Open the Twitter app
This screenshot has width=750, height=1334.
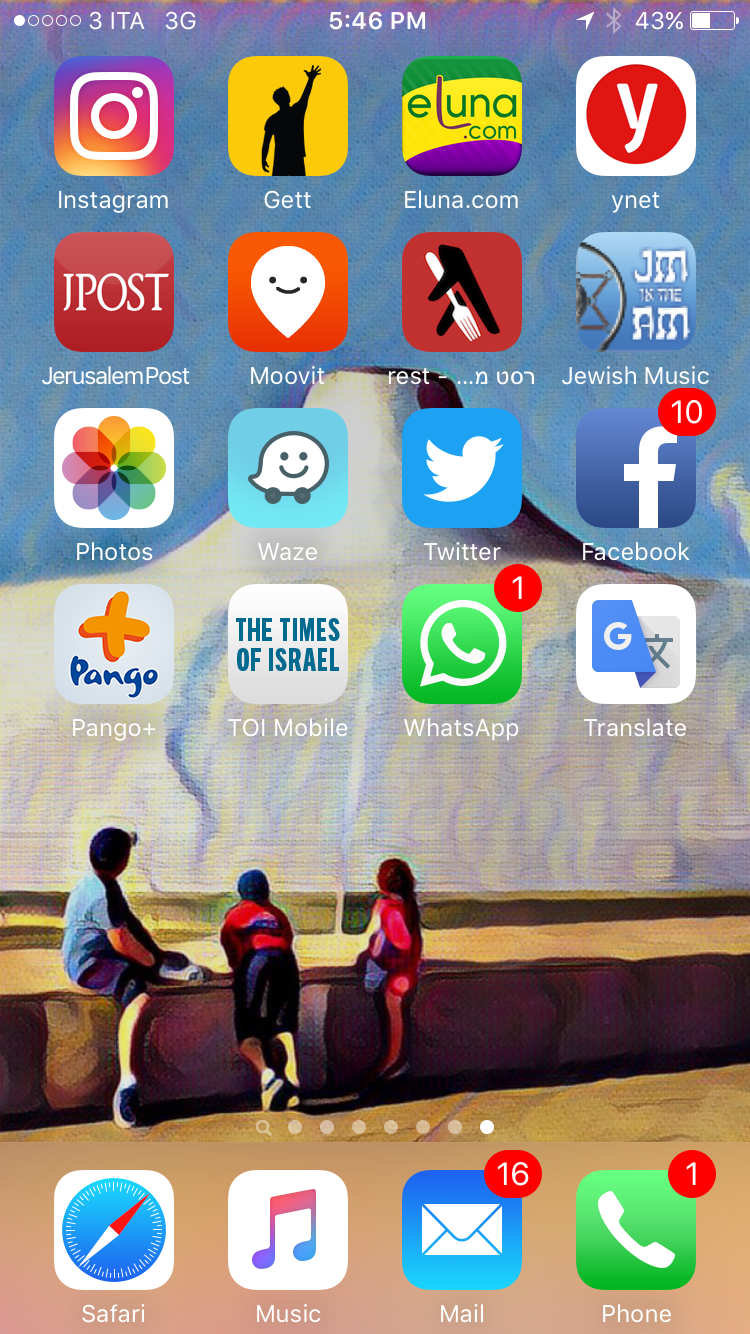tap(462, 468)
